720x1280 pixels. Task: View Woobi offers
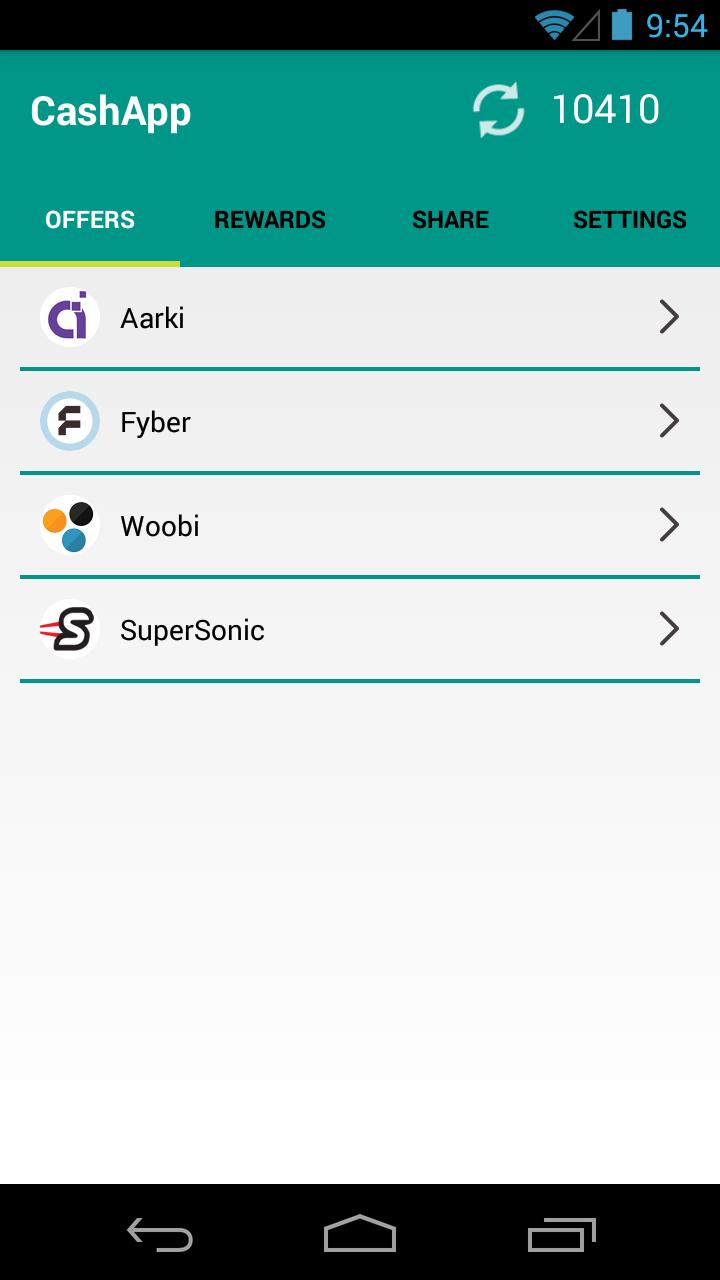(x=360, y=526)
